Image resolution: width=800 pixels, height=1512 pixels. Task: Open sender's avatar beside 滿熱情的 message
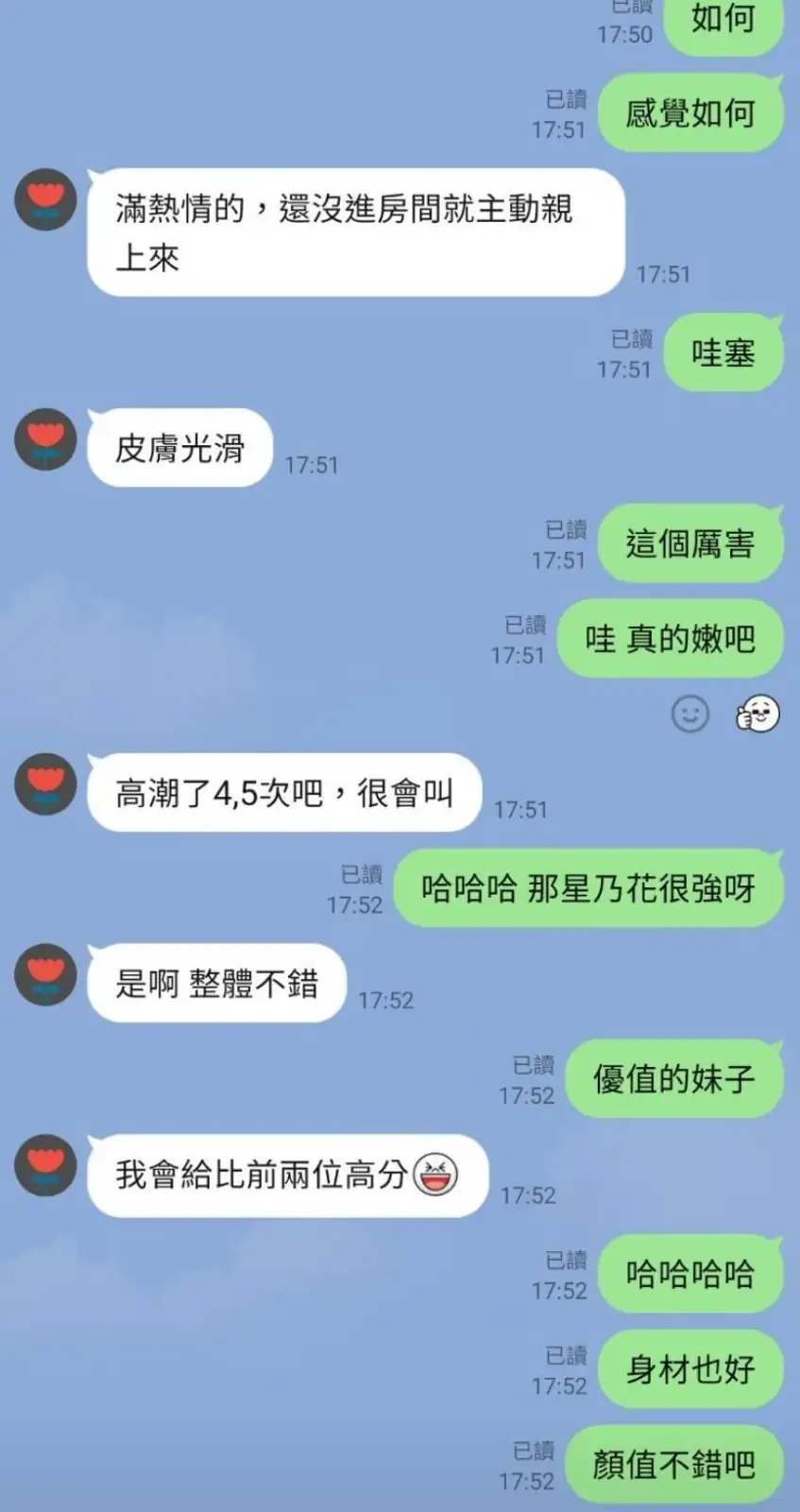pos(45,199)
